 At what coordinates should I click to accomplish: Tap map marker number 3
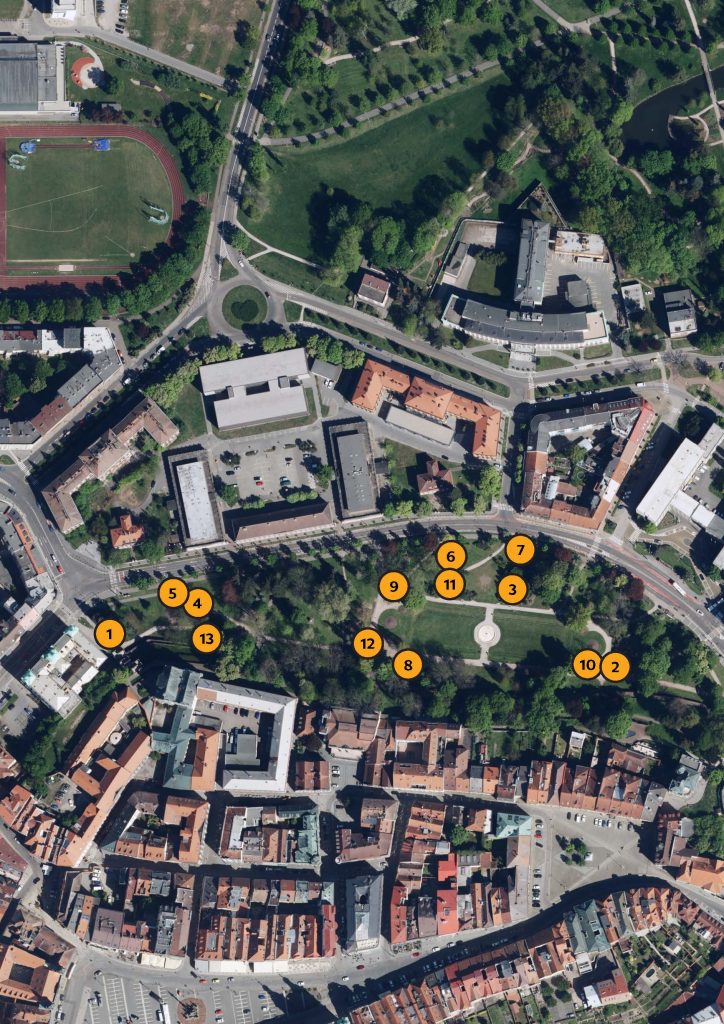[512, 589]
